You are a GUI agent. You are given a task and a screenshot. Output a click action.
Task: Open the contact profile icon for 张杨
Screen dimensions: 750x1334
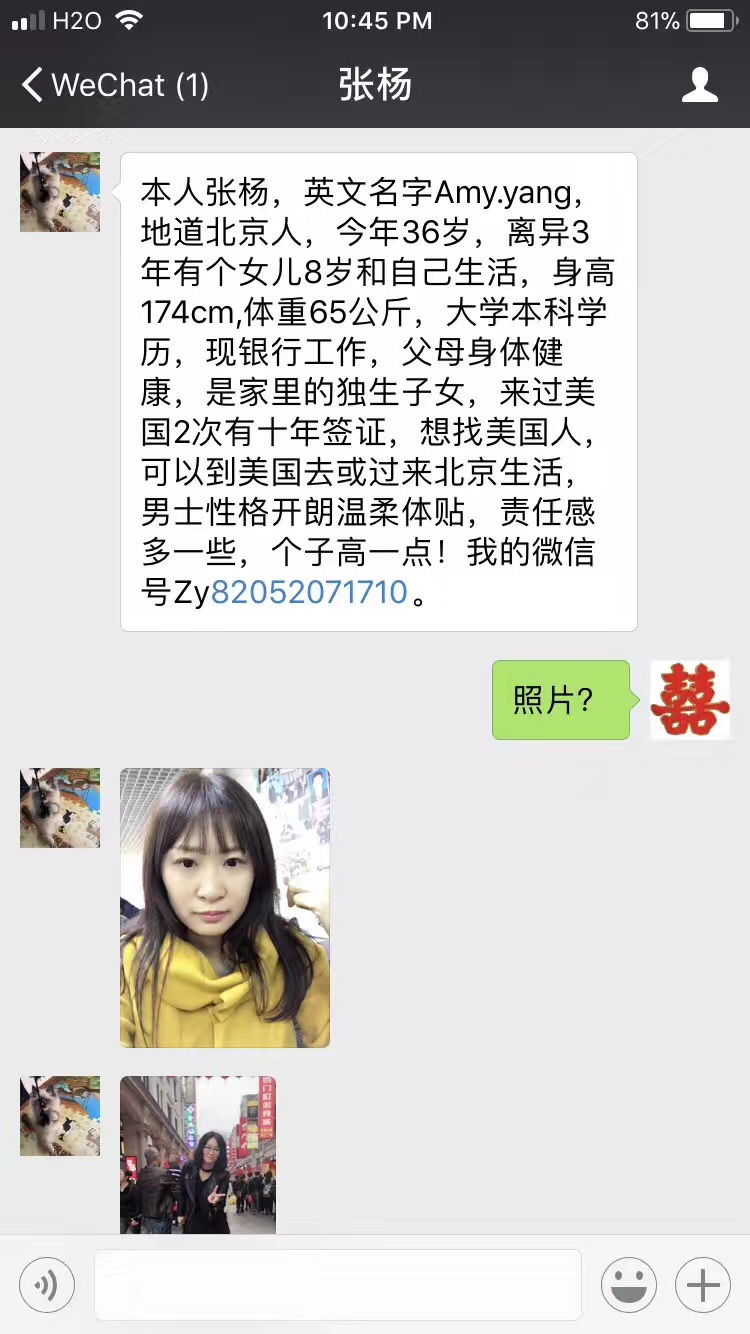699,85
